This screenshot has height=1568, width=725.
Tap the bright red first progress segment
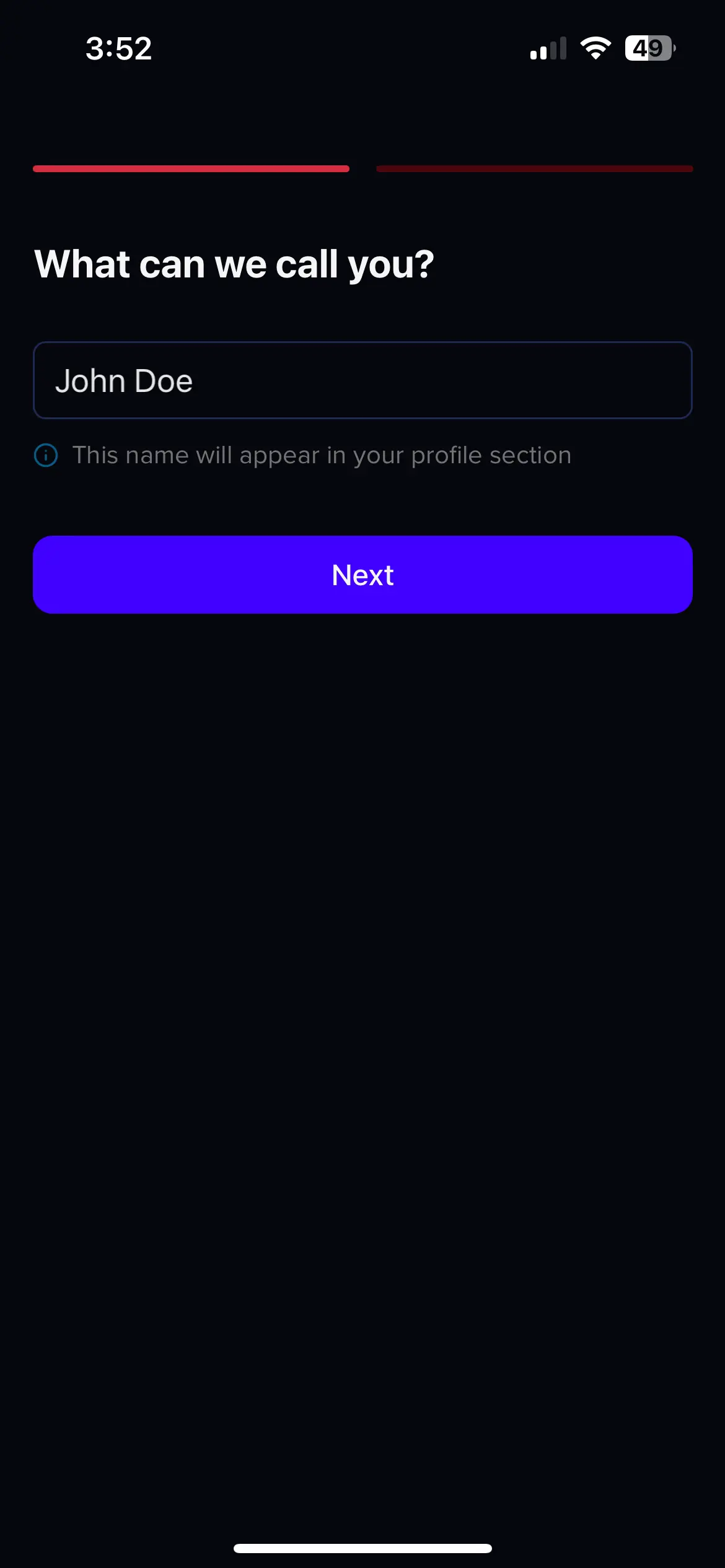[193, 168]
